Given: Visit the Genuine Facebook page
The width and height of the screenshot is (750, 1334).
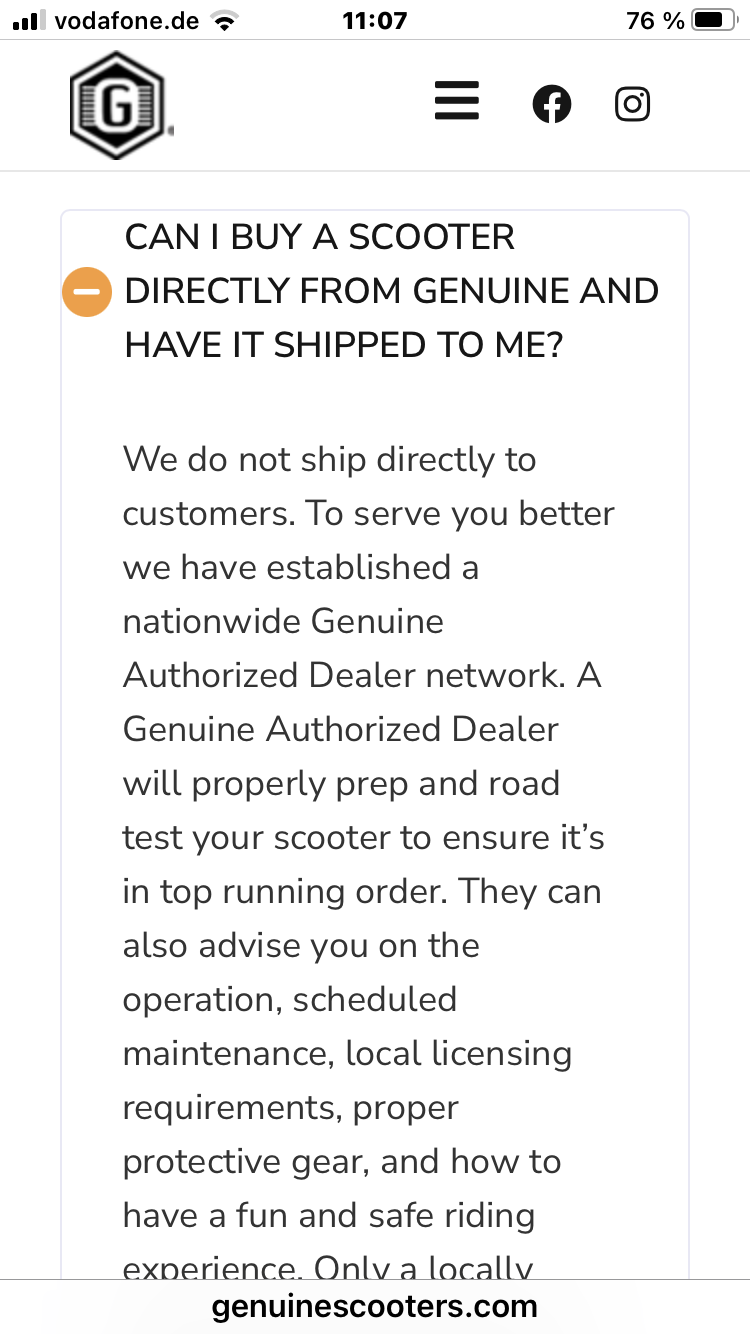Looking at the screenshot, I should (x=551, y=104).
